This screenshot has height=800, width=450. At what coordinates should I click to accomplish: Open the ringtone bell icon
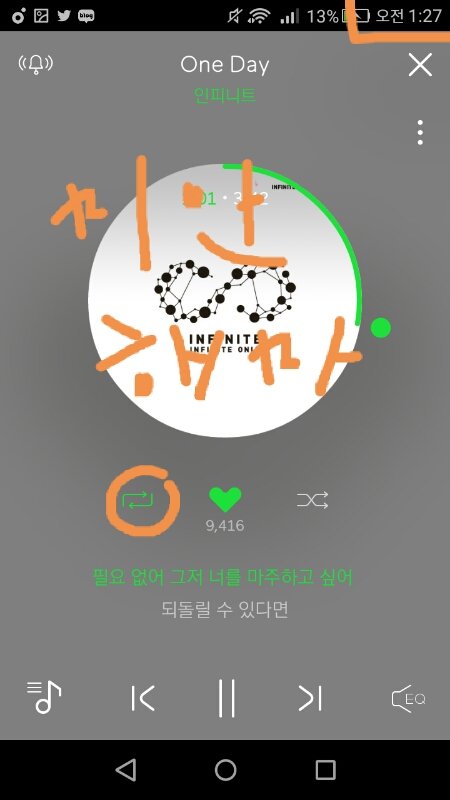36,64
